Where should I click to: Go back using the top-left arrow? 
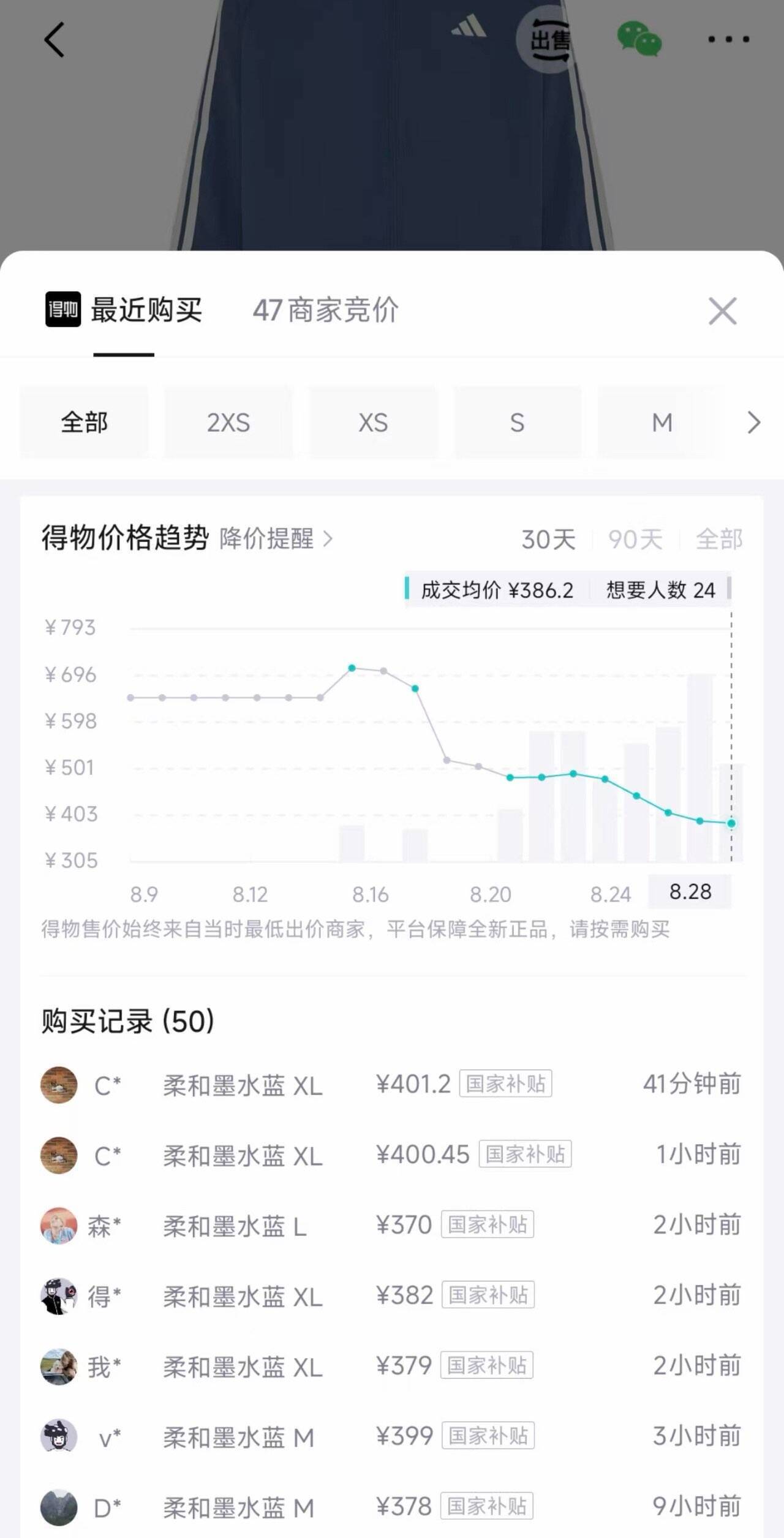tap(54, 40)
